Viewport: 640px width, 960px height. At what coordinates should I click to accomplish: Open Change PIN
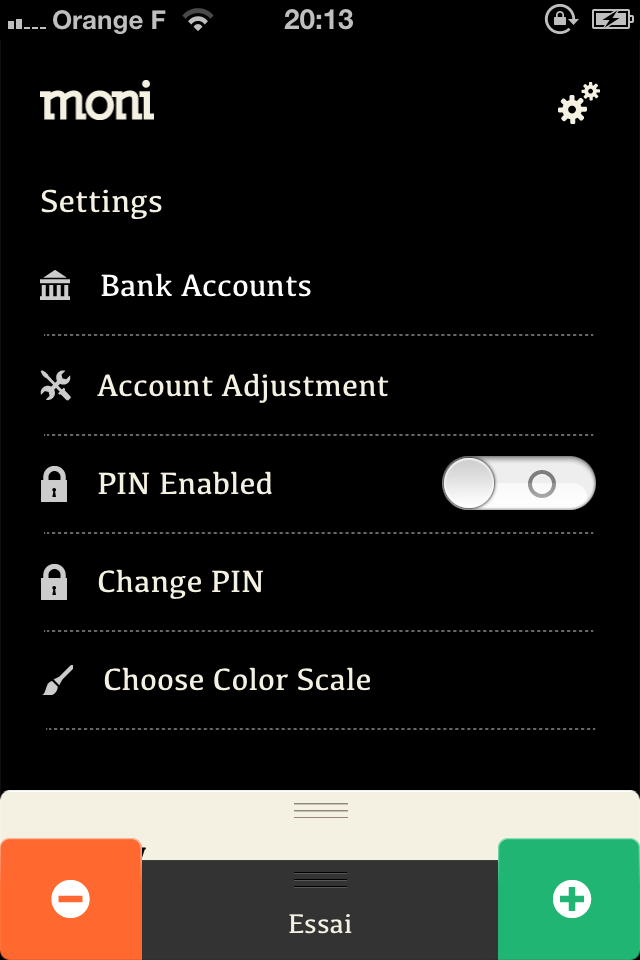[x=180, y=582]
